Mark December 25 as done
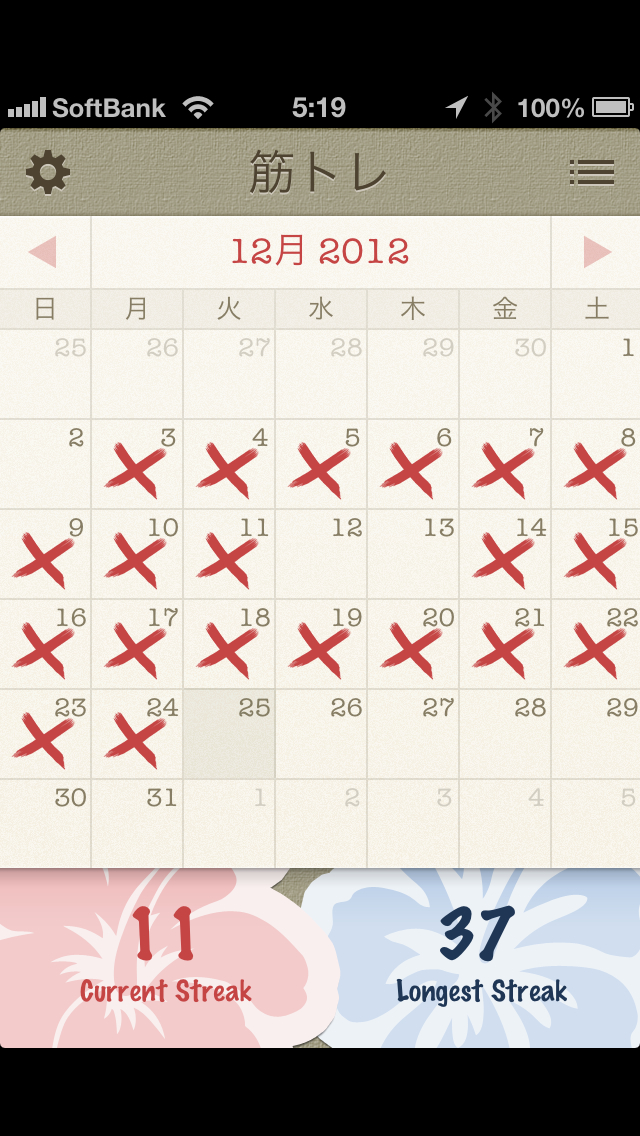The image size is (640, 1136). [x=229, y=735]
